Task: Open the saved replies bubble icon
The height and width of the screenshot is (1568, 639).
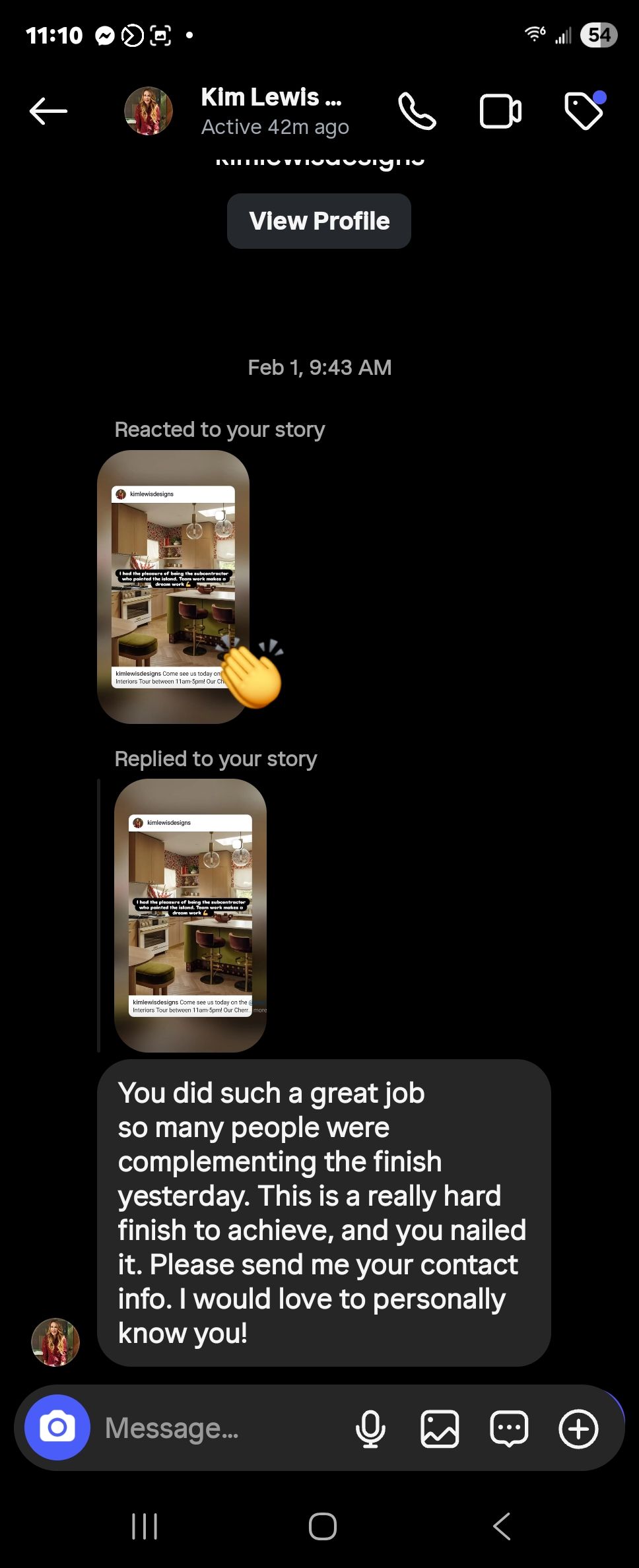Action: [509, 1428]
